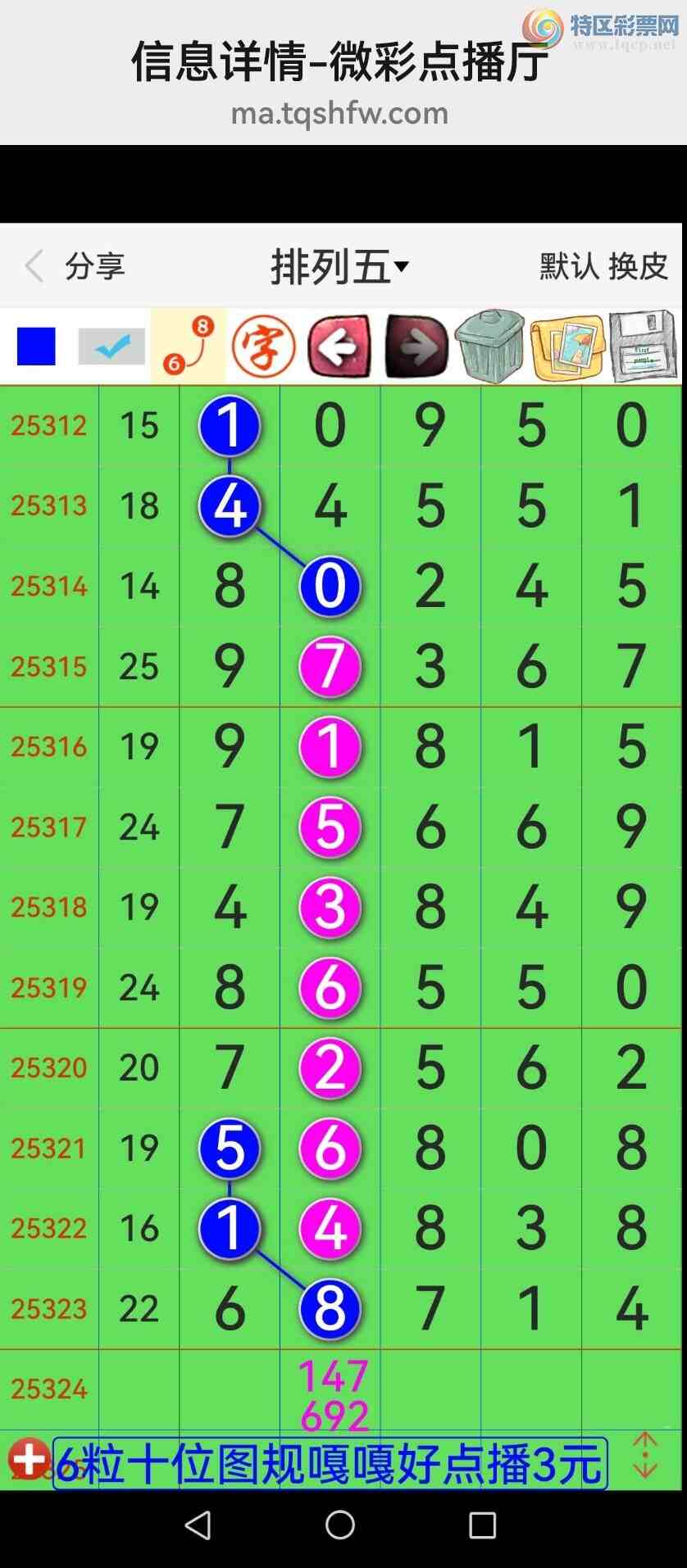Share this chart via 分享

tap(95, 266)
